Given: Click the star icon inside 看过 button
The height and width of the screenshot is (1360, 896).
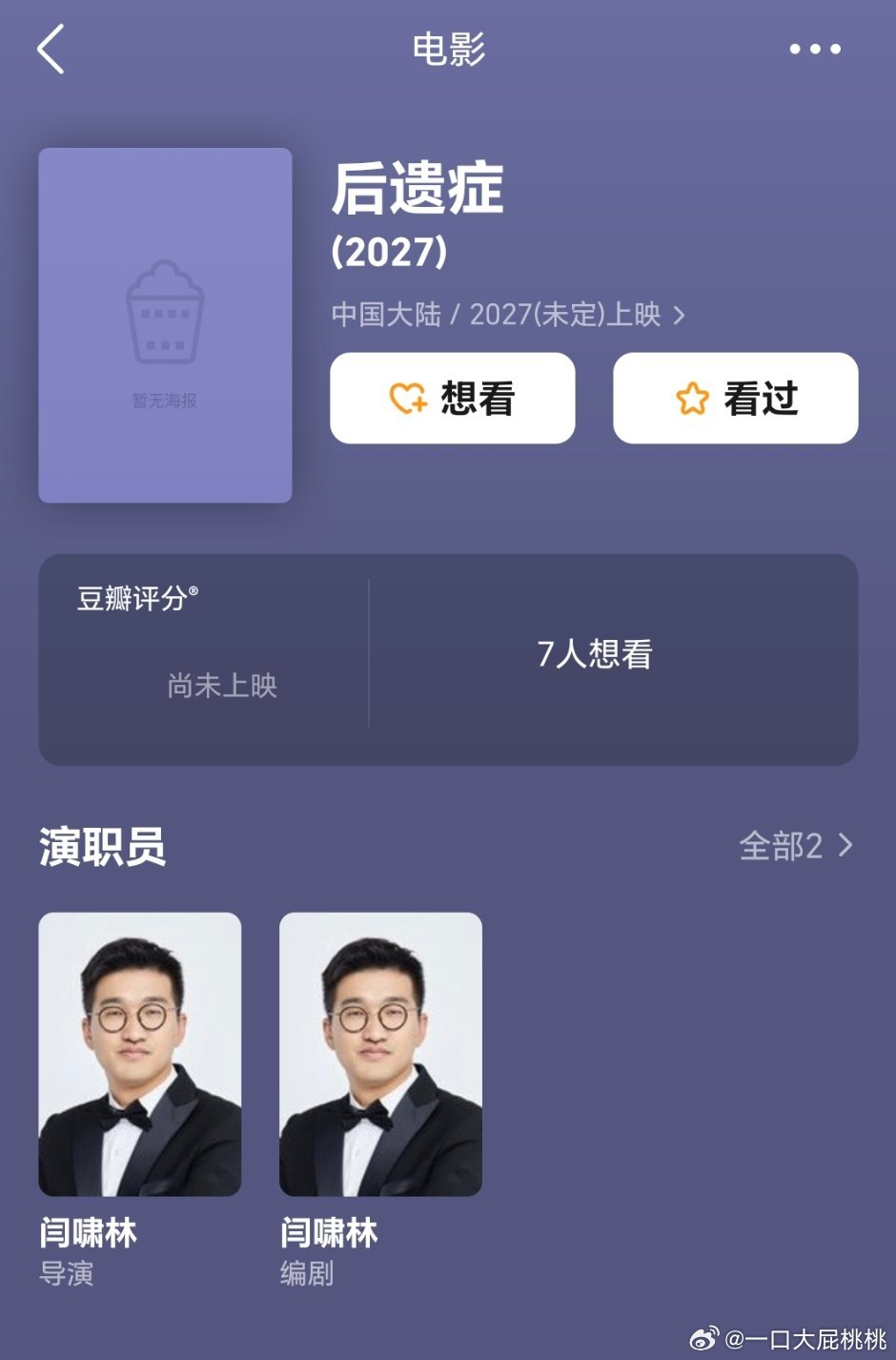Looking at the screenshot, I should 693,399.
